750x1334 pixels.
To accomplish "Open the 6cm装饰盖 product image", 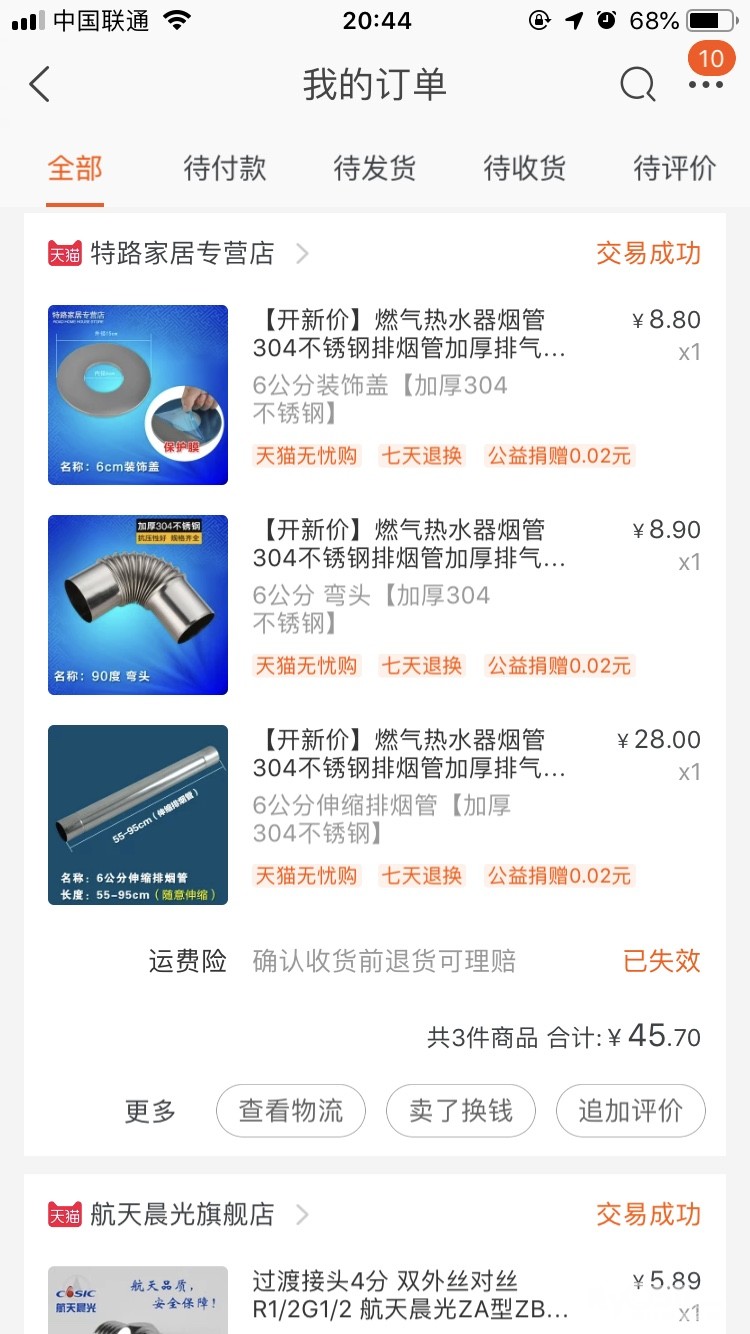I will coord(138,395).
